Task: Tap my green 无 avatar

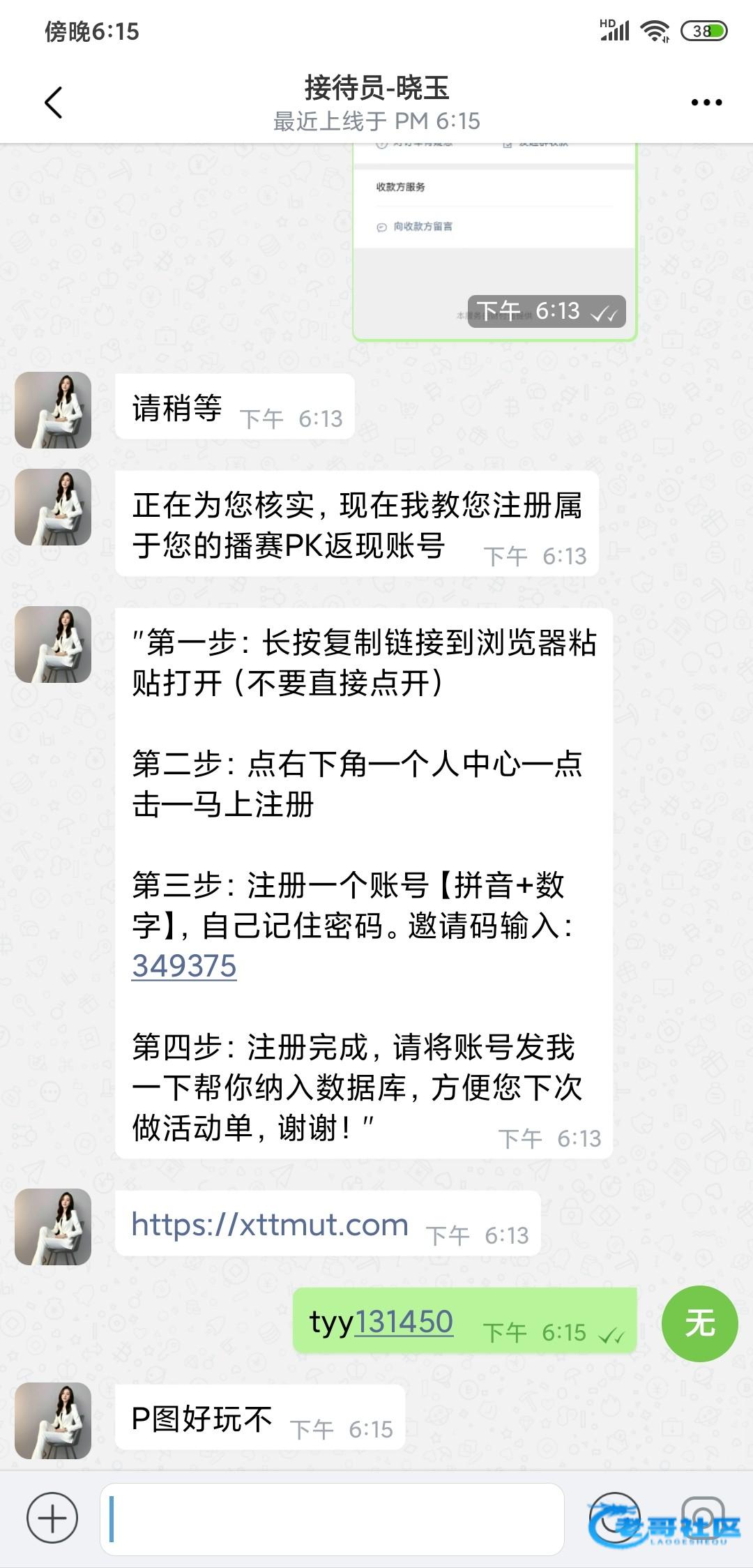Action: (699, 1323)
